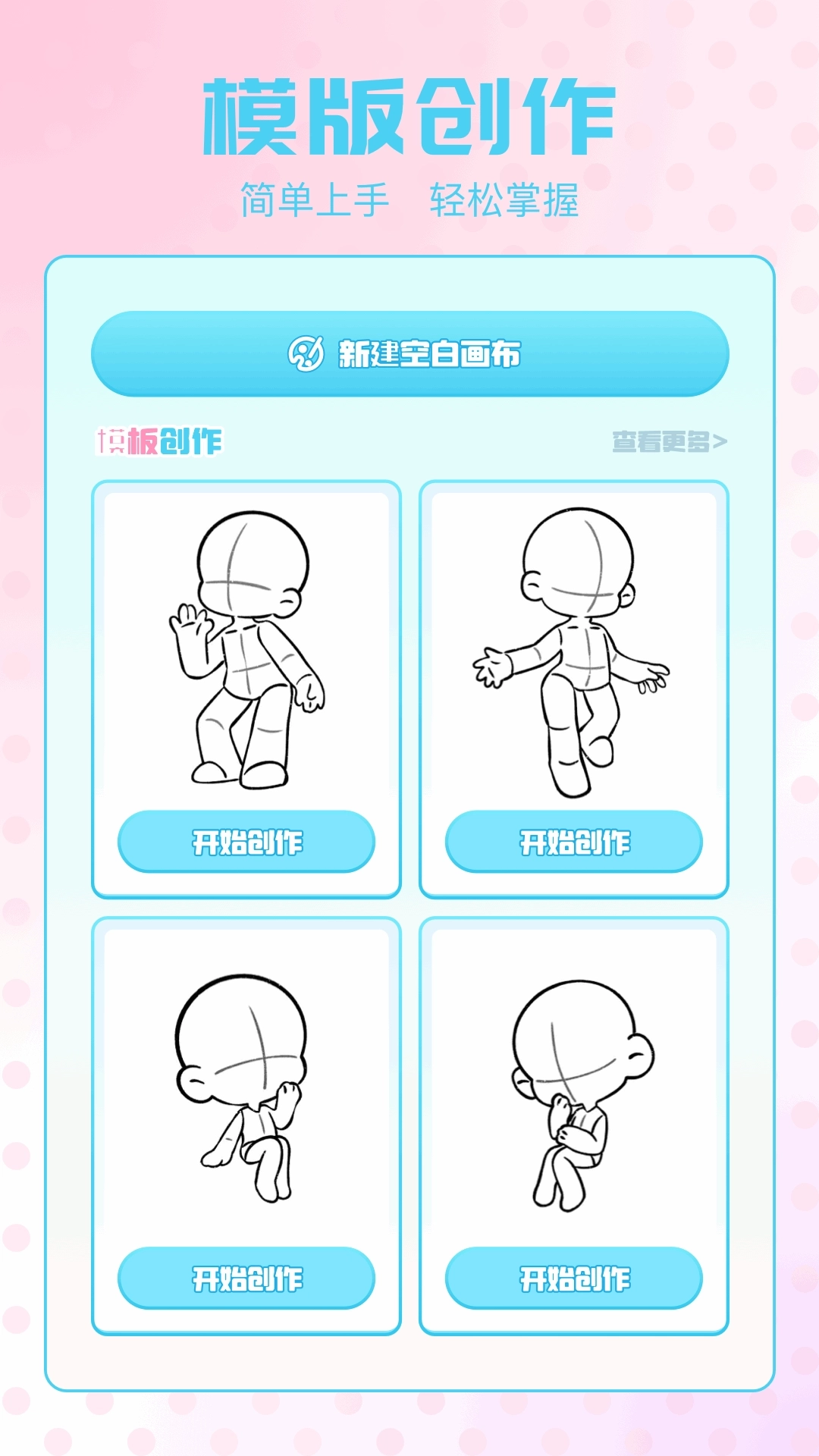Tap 开始创作 under the jumping pose template
819x1456 pixels.
pos(571,841)
